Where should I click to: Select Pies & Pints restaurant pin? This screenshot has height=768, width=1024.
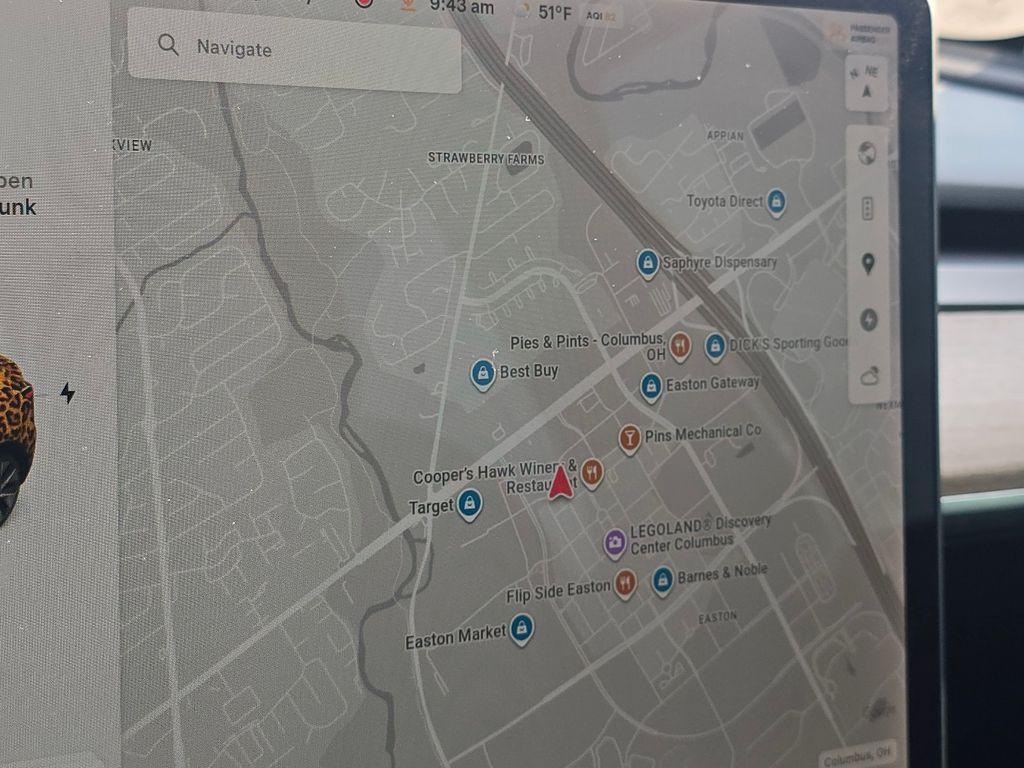(x=681, y=346)
